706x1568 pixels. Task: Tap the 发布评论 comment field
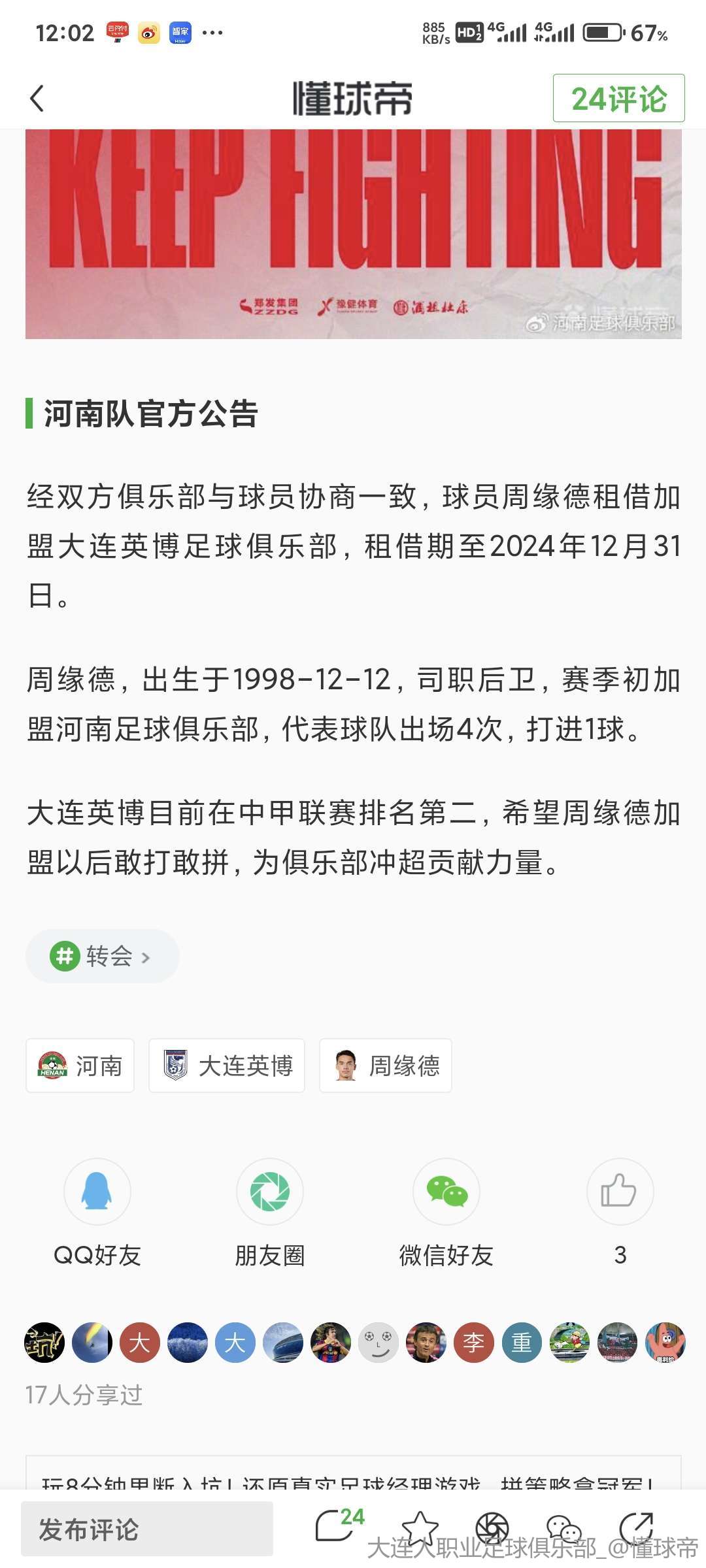pyautogui.click(x=147, y=1529)
